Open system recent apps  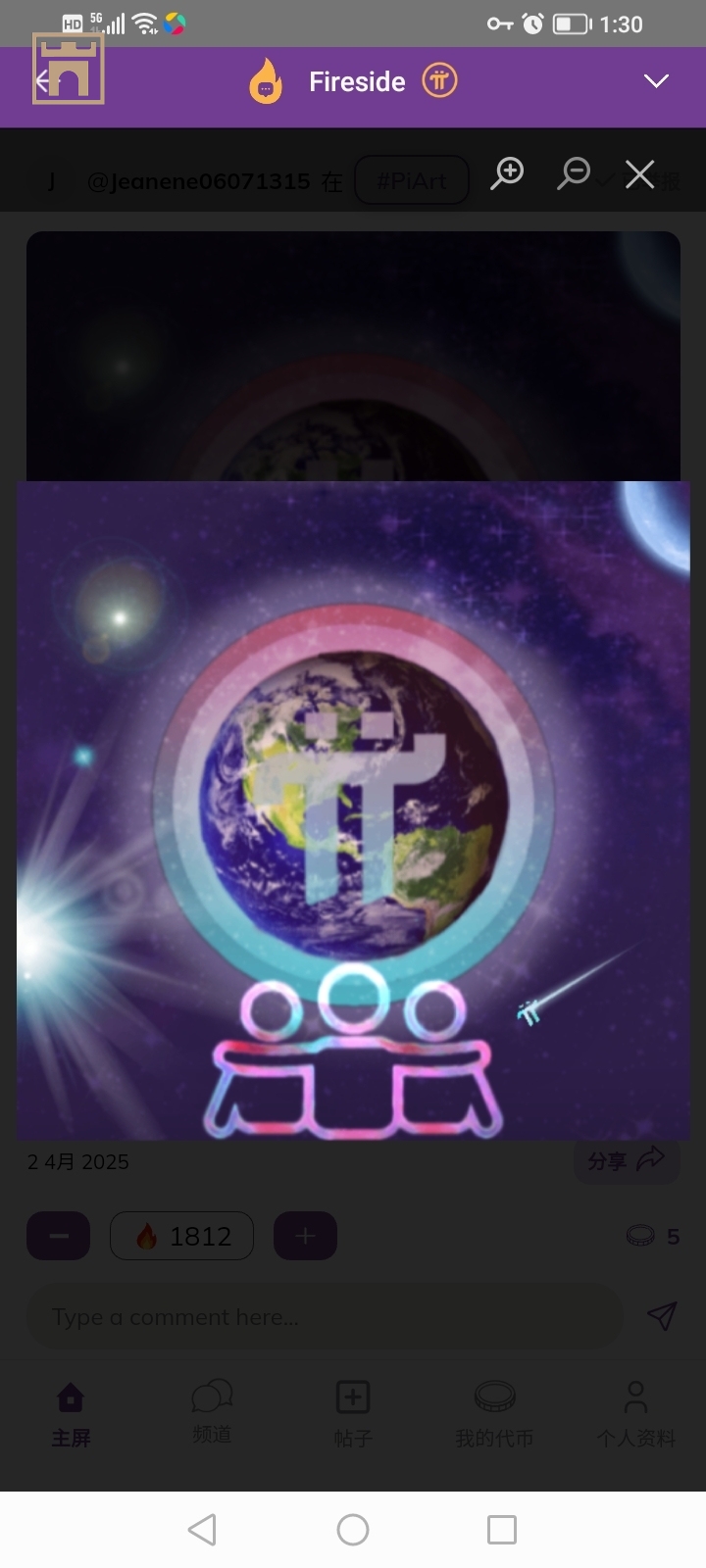502,1530
